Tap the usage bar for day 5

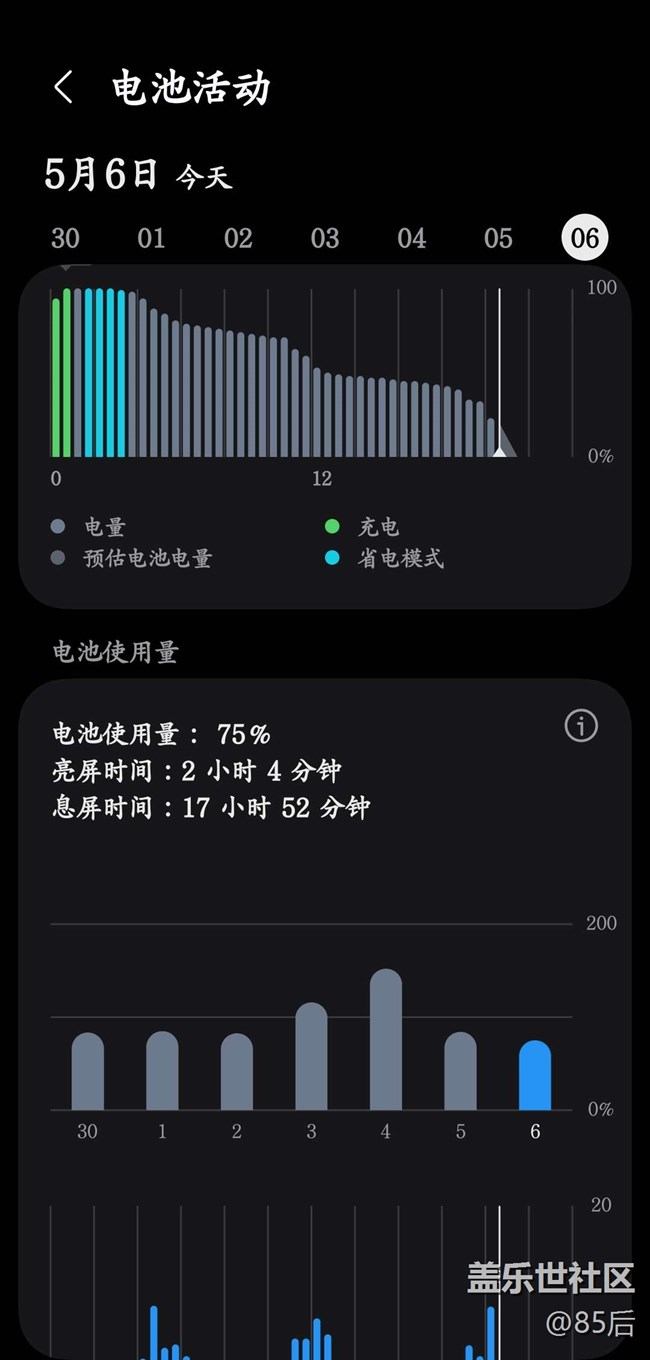460,1071
